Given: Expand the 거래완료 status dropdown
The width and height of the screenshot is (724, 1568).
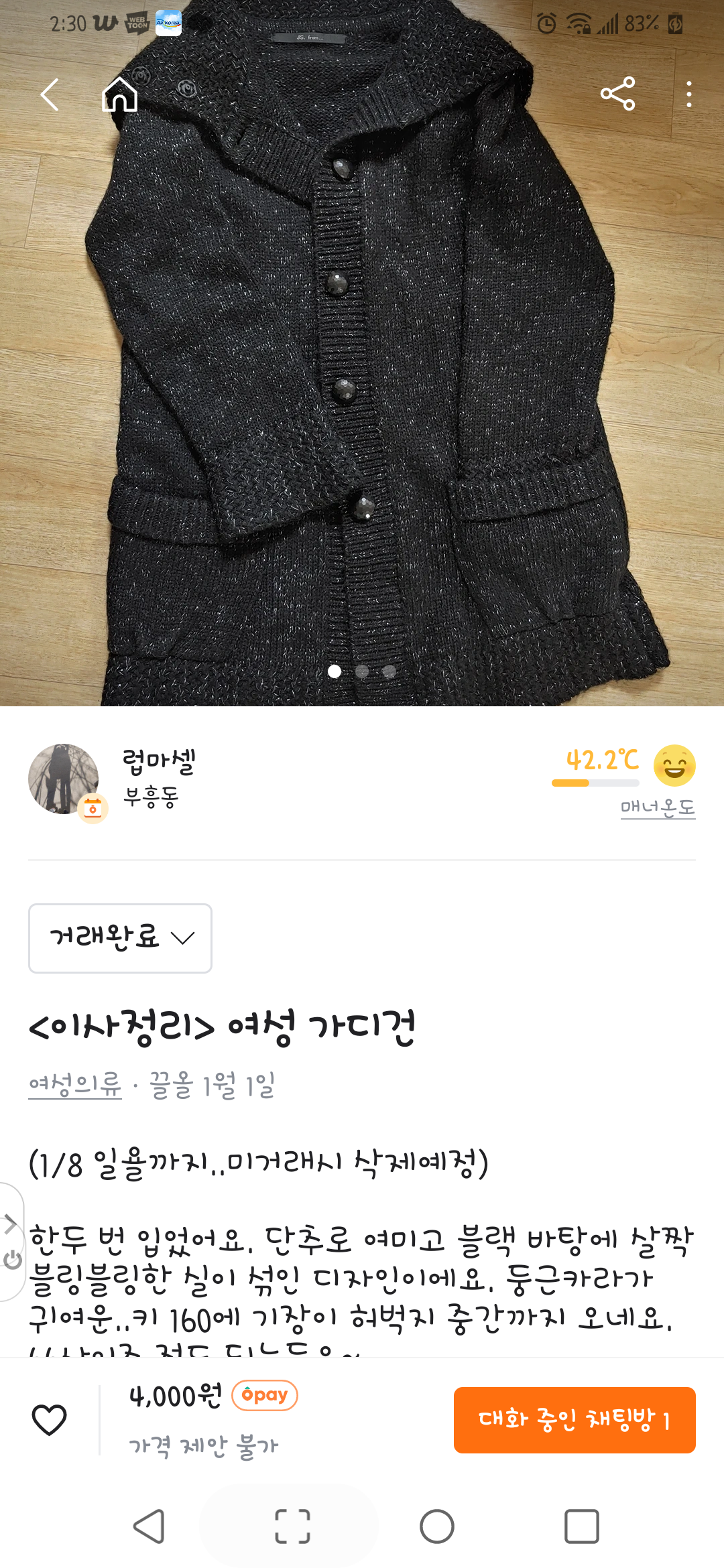Looking at the screenshot, I should point(121,937).
